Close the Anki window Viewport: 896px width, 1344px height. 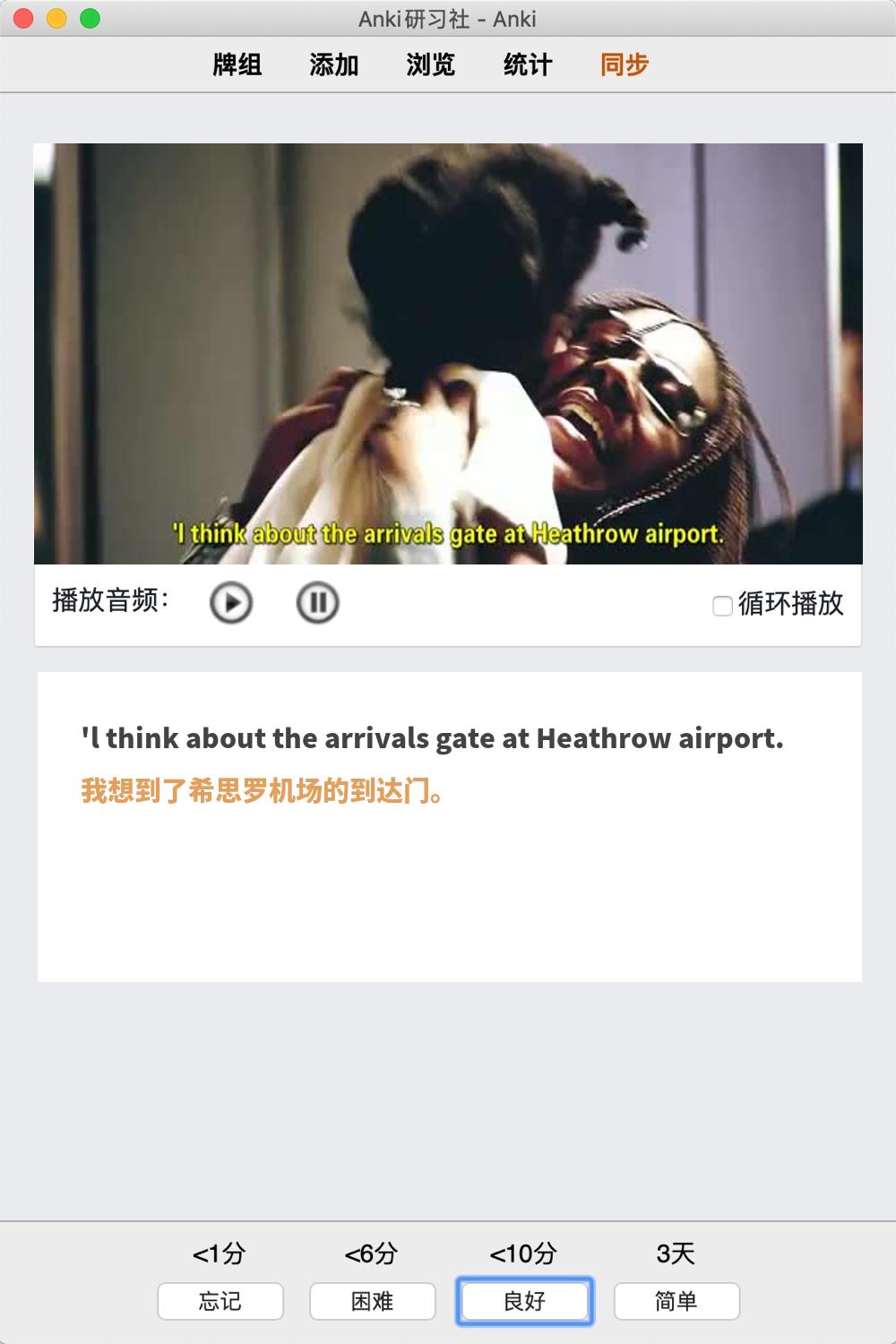tap(24, 19)
